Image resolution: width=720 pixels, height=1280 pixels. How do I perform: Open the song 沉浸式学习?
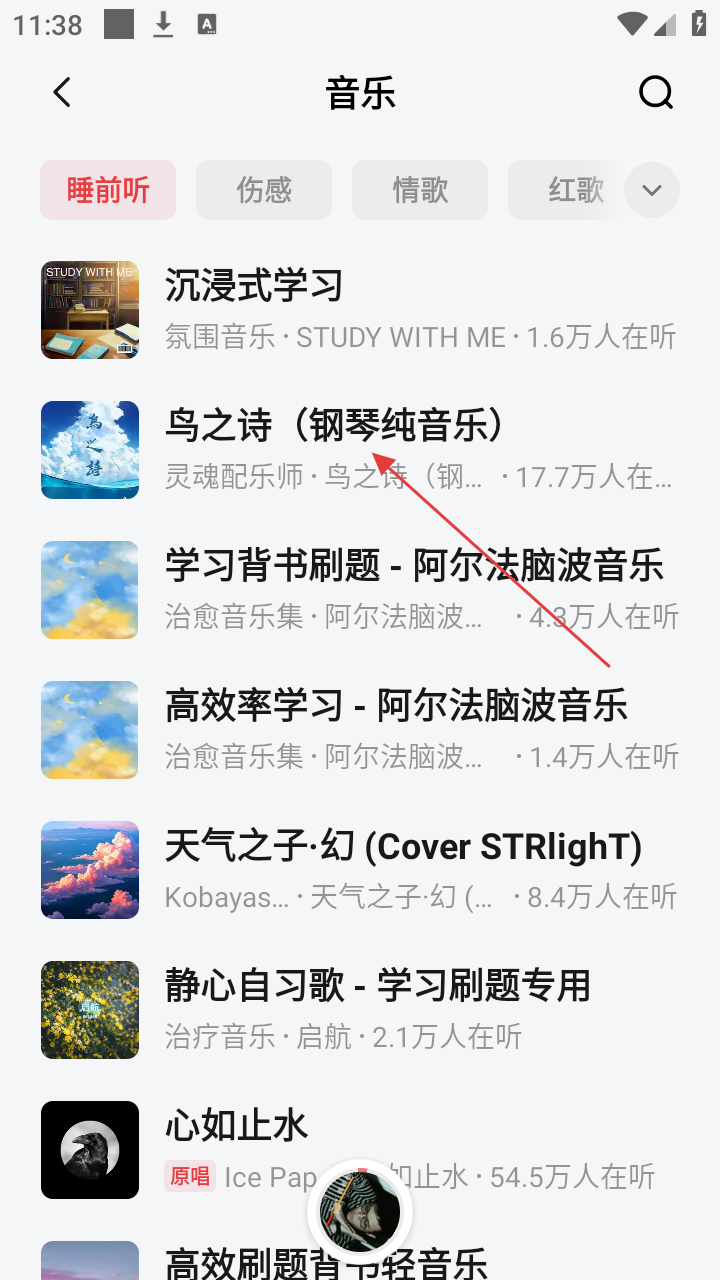360,310
